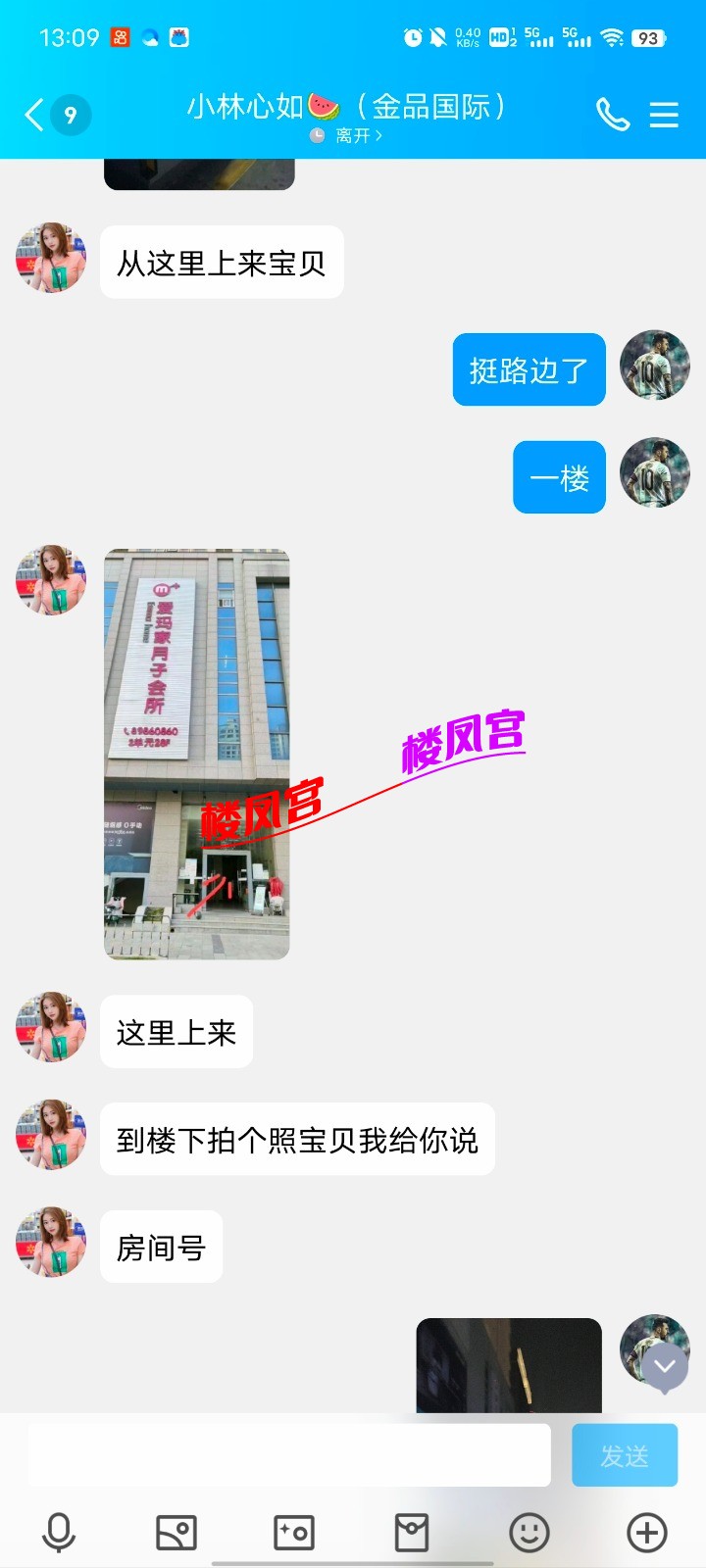706x1568 pixels.
Task: Start a call with the phone icon
Action: [615, 115]
